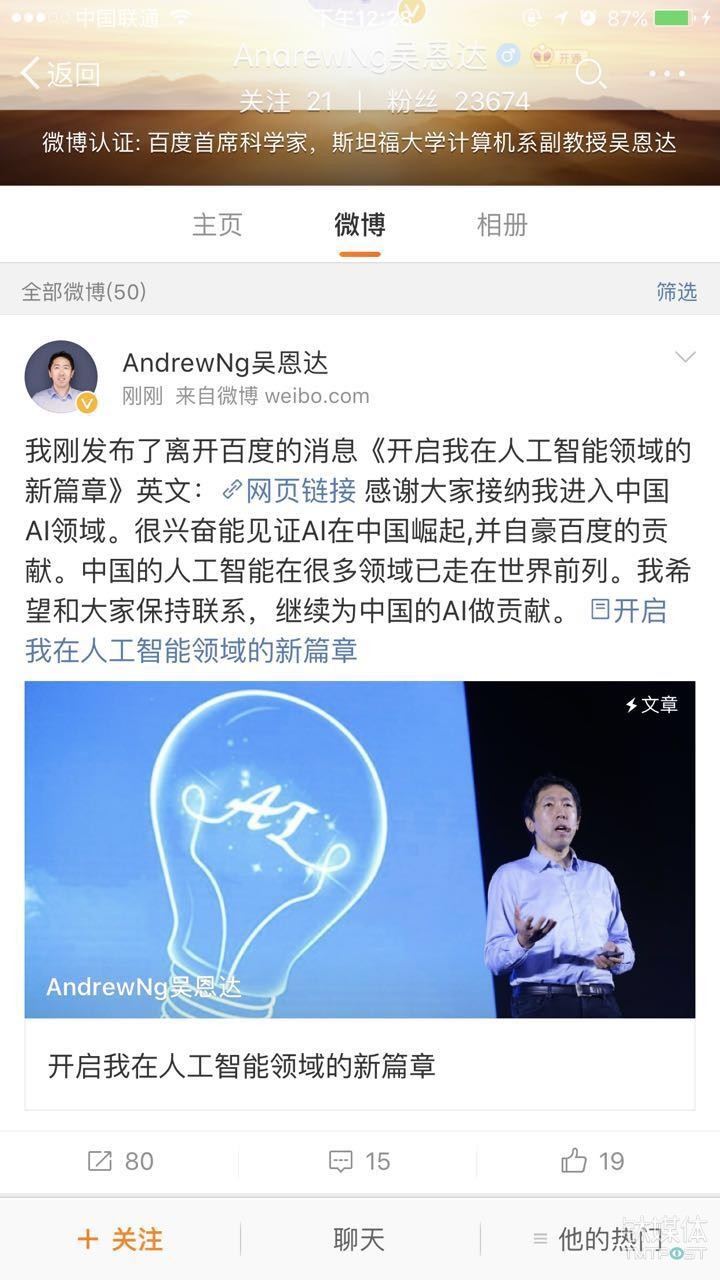Open the 他的热门 menu
Viewport: 720px width, 1280px height.
click(x=600, y=1240)
